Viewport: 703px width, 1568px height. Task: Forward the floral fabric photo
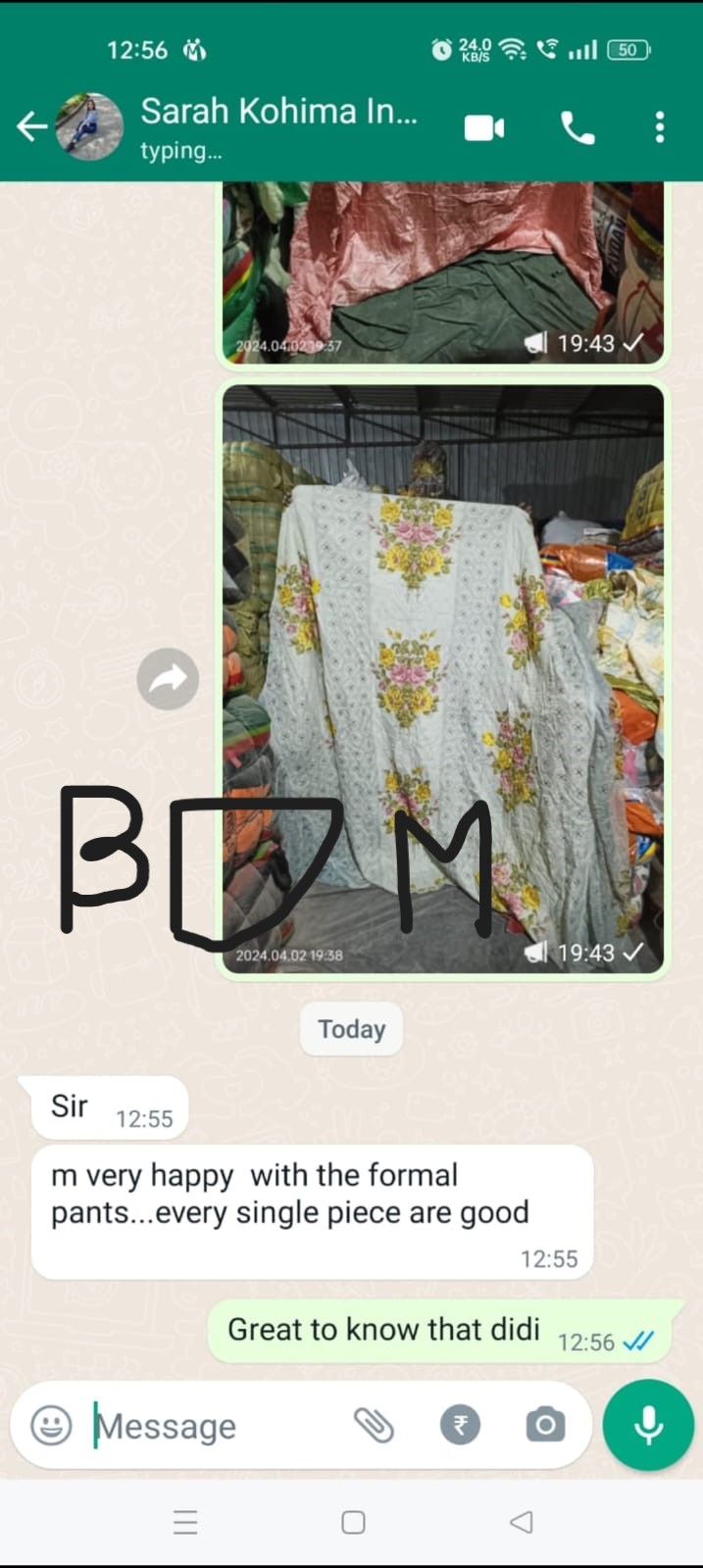pyautogui.click(x=168, y=678)
